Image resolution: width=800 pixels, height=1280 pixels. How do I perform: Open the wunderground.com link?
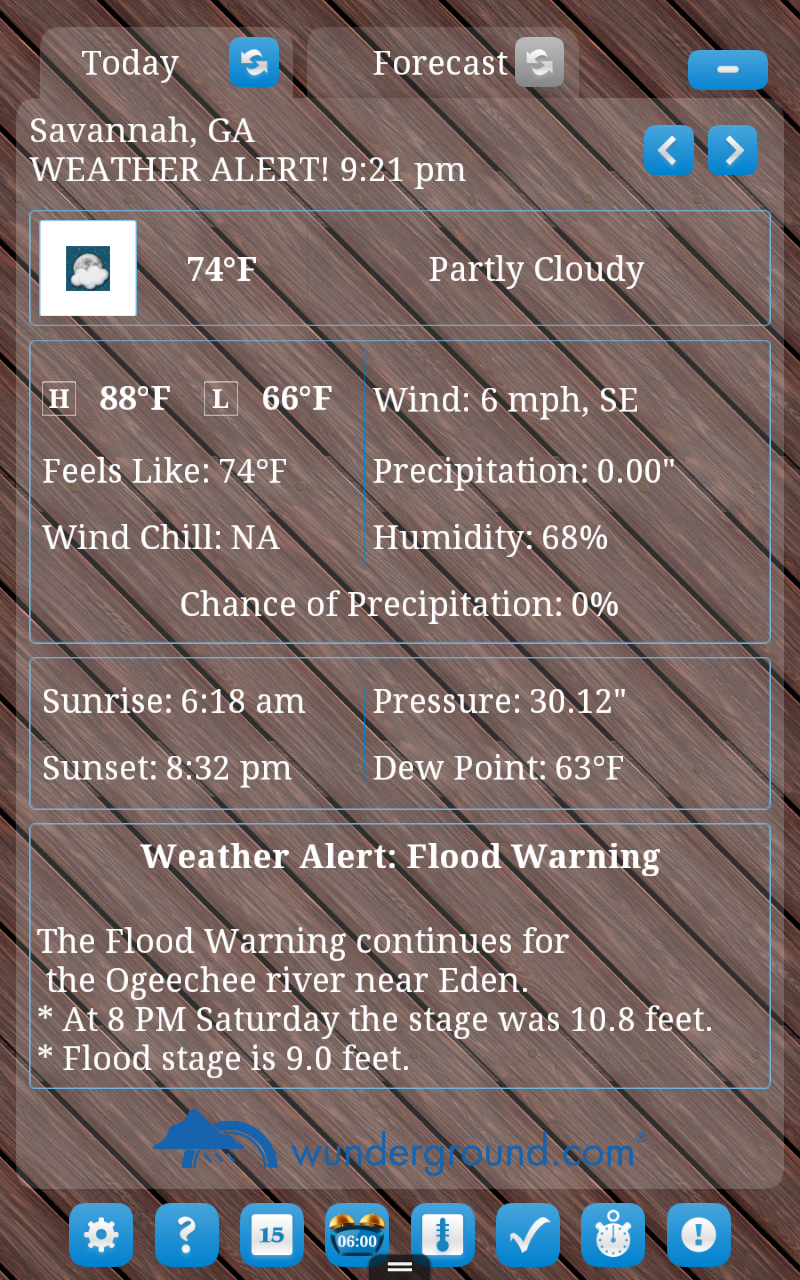click(400, 1145)
